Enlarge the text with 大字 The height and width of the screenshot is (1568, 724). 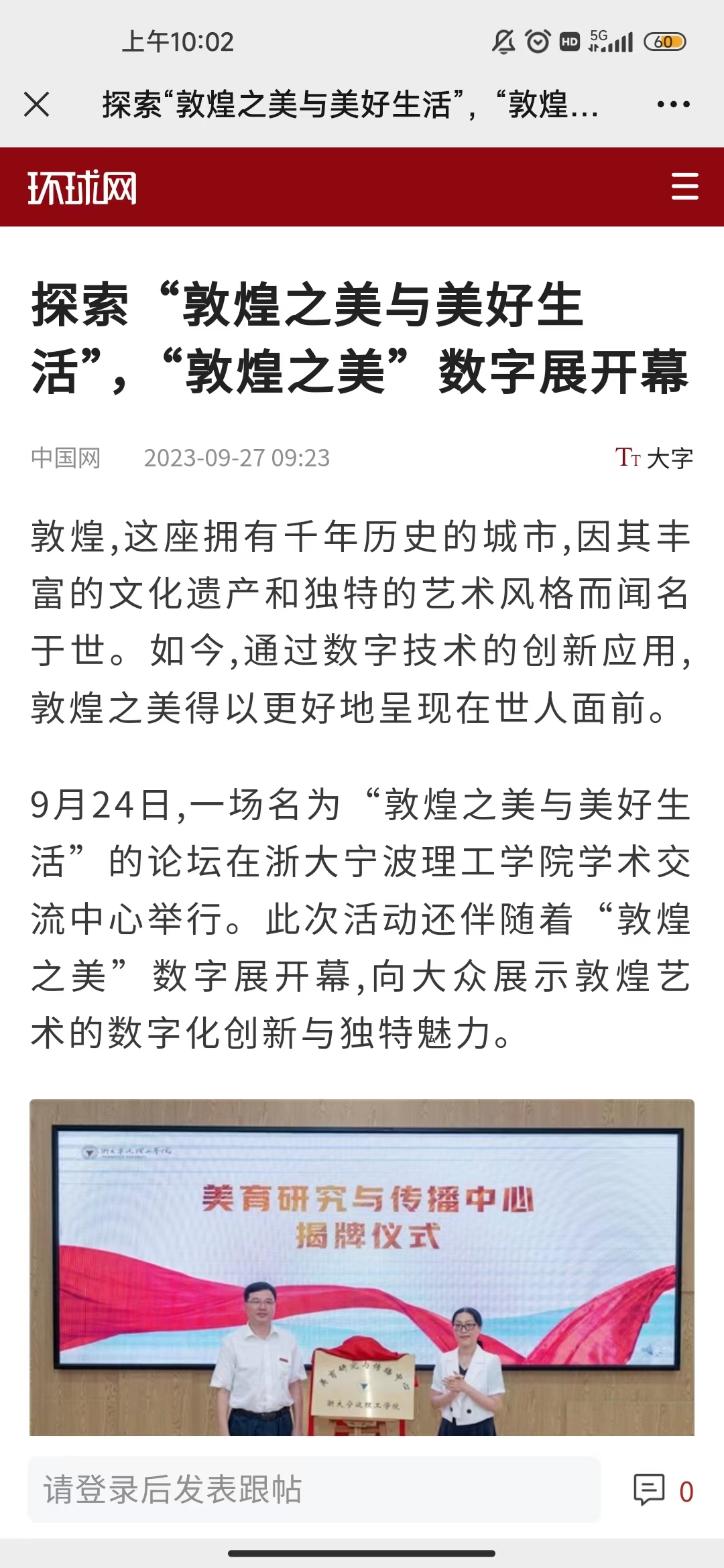point(654,458)
